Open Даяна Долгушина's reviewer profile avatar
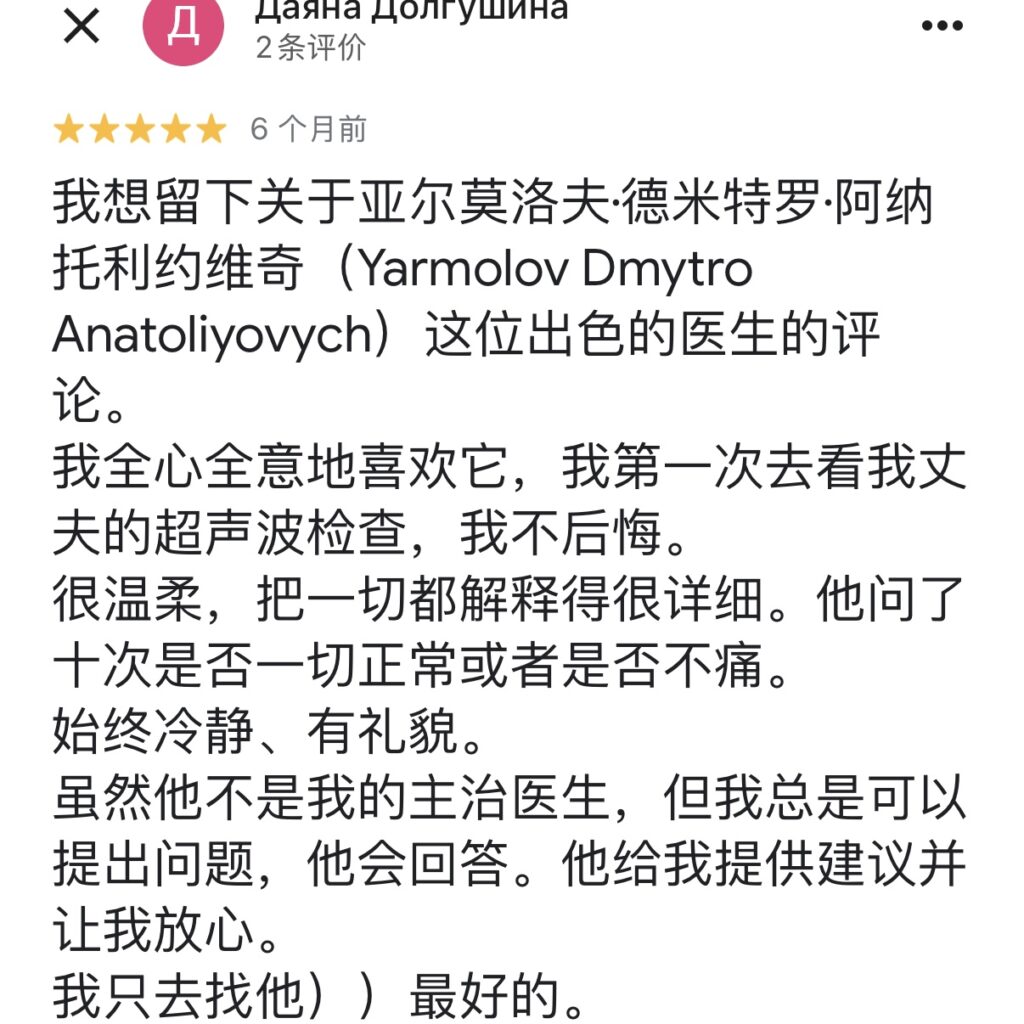Screen dimensions: 1024x1024 [x=183, y=30]
